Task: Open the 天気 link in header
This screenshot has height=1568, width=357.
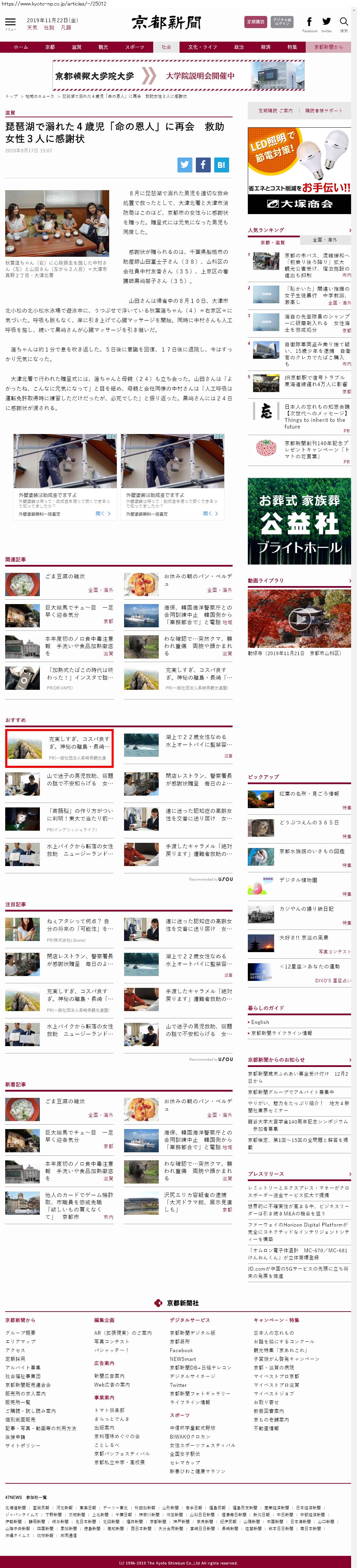Action: (x=32, y=28)
